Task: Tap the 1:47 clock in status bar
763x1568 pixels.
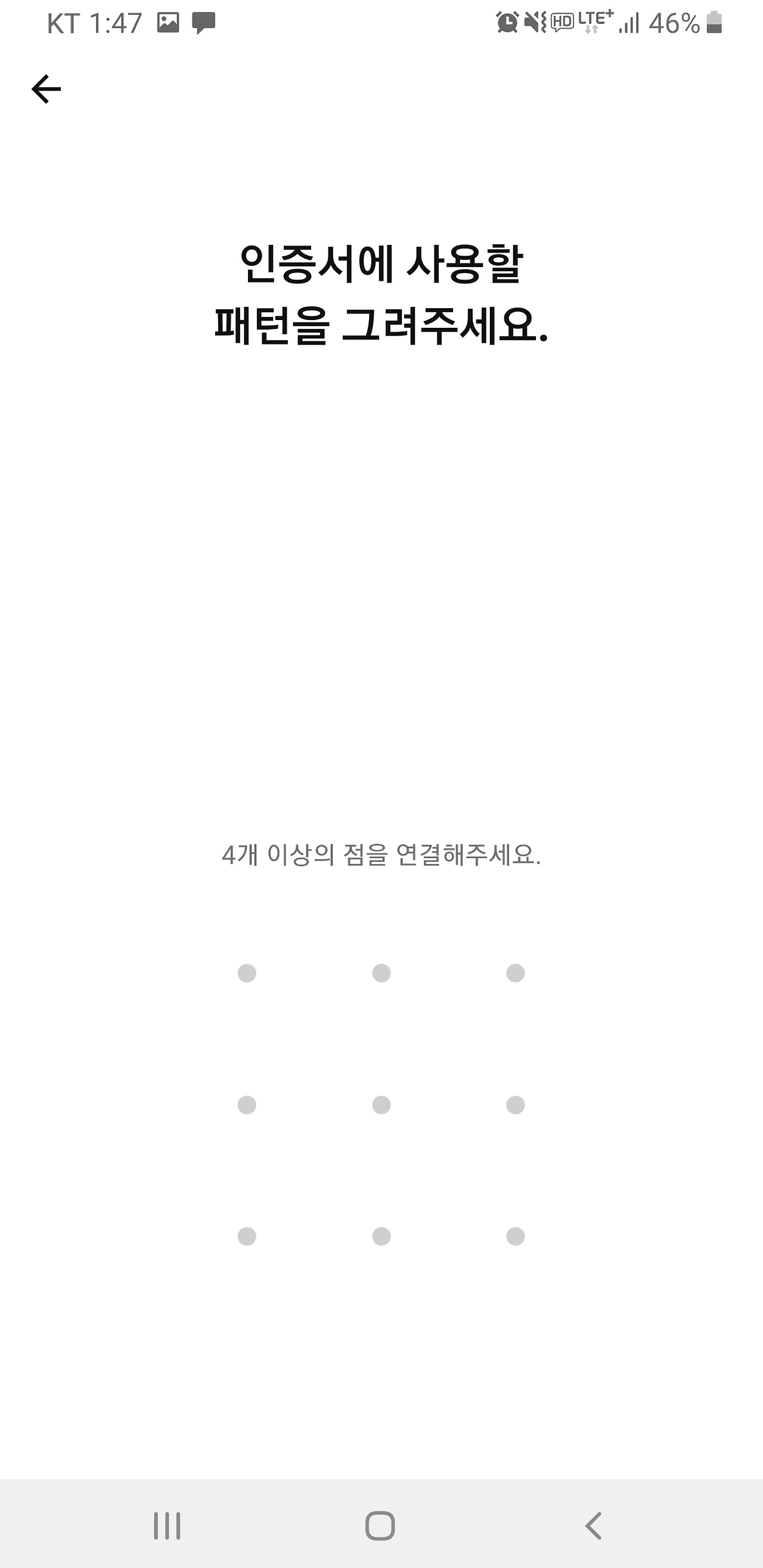Action: tap(114, 22)
